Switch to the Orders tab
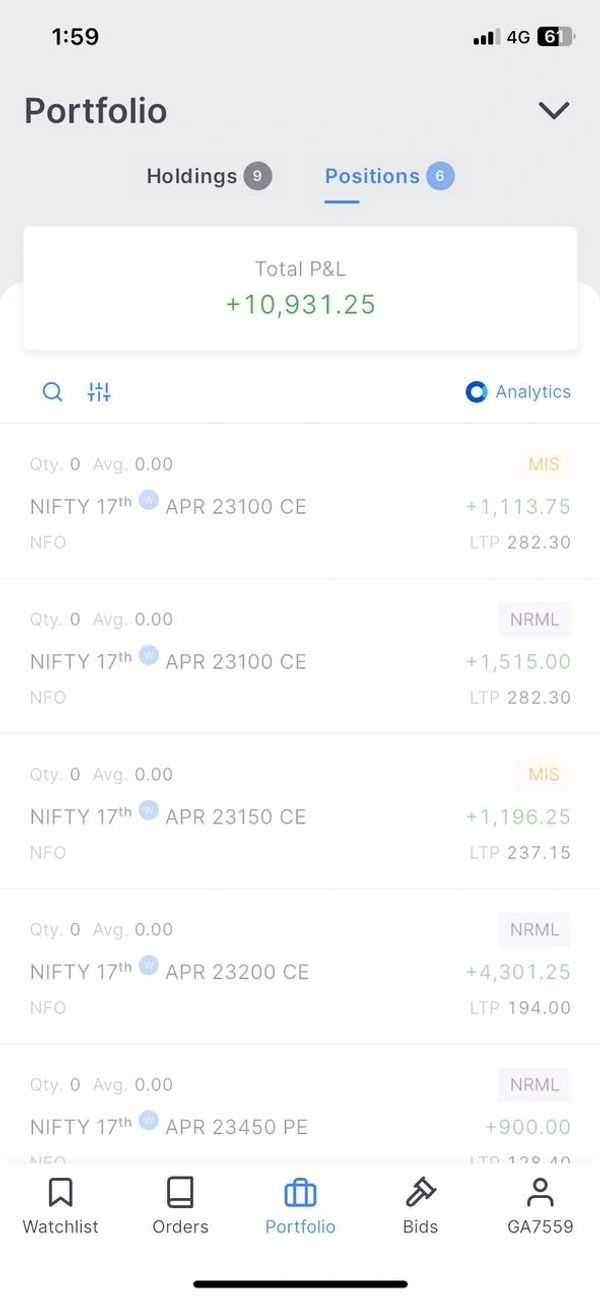 point(180,1206)
